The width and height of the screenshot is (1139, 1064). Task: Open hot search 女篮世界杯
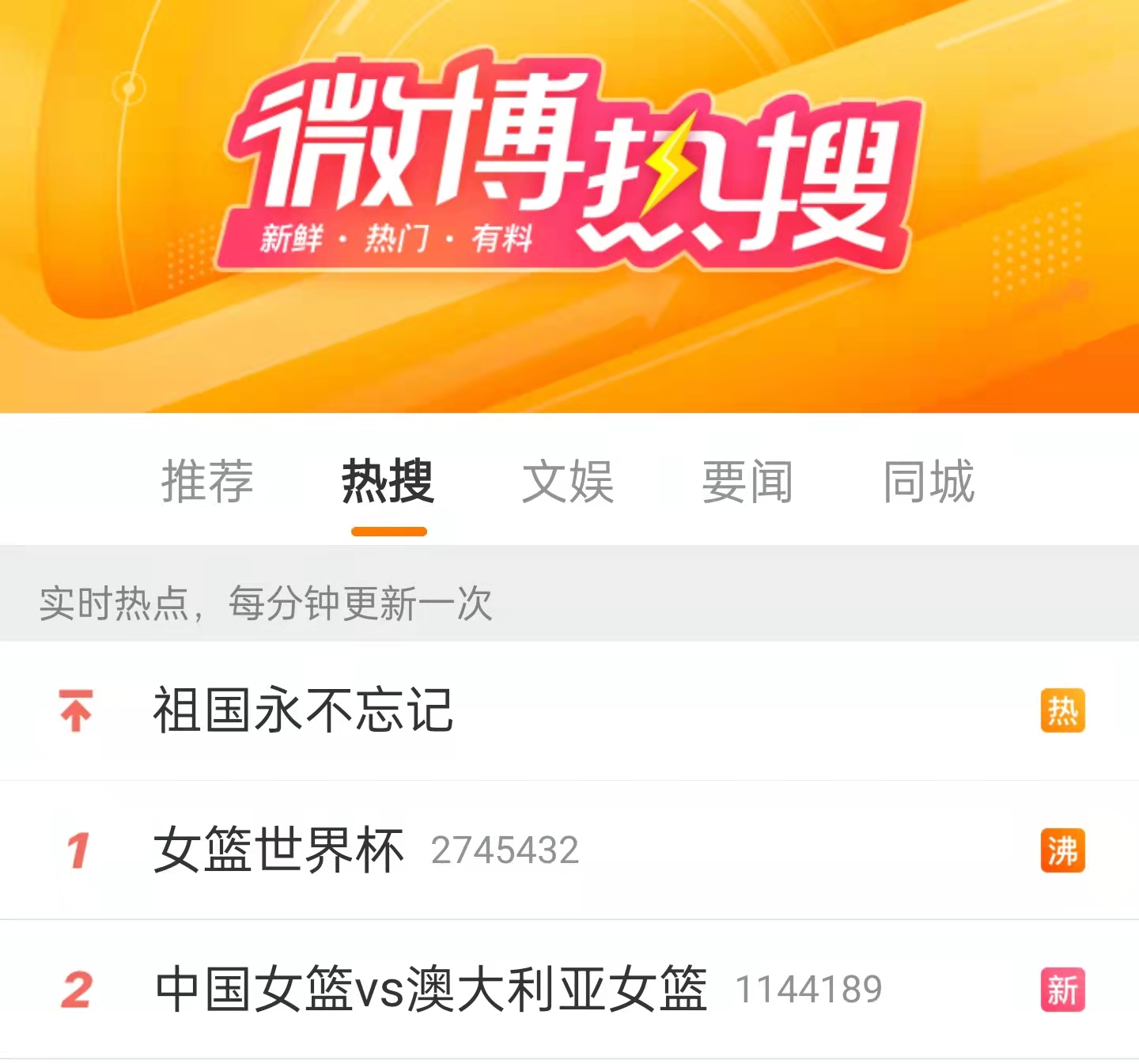[x=279, y=850]
